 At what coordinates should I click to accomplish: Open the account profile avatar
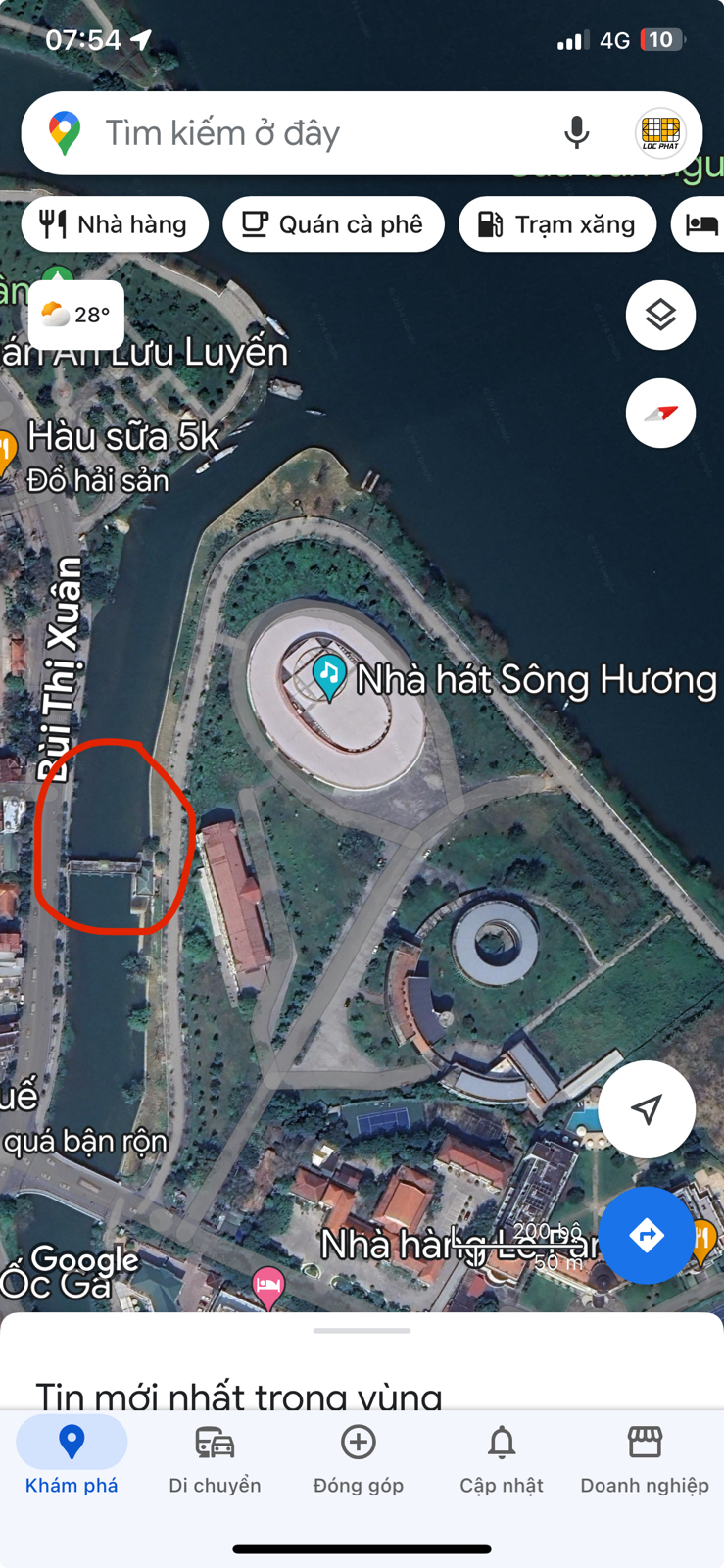660,133
